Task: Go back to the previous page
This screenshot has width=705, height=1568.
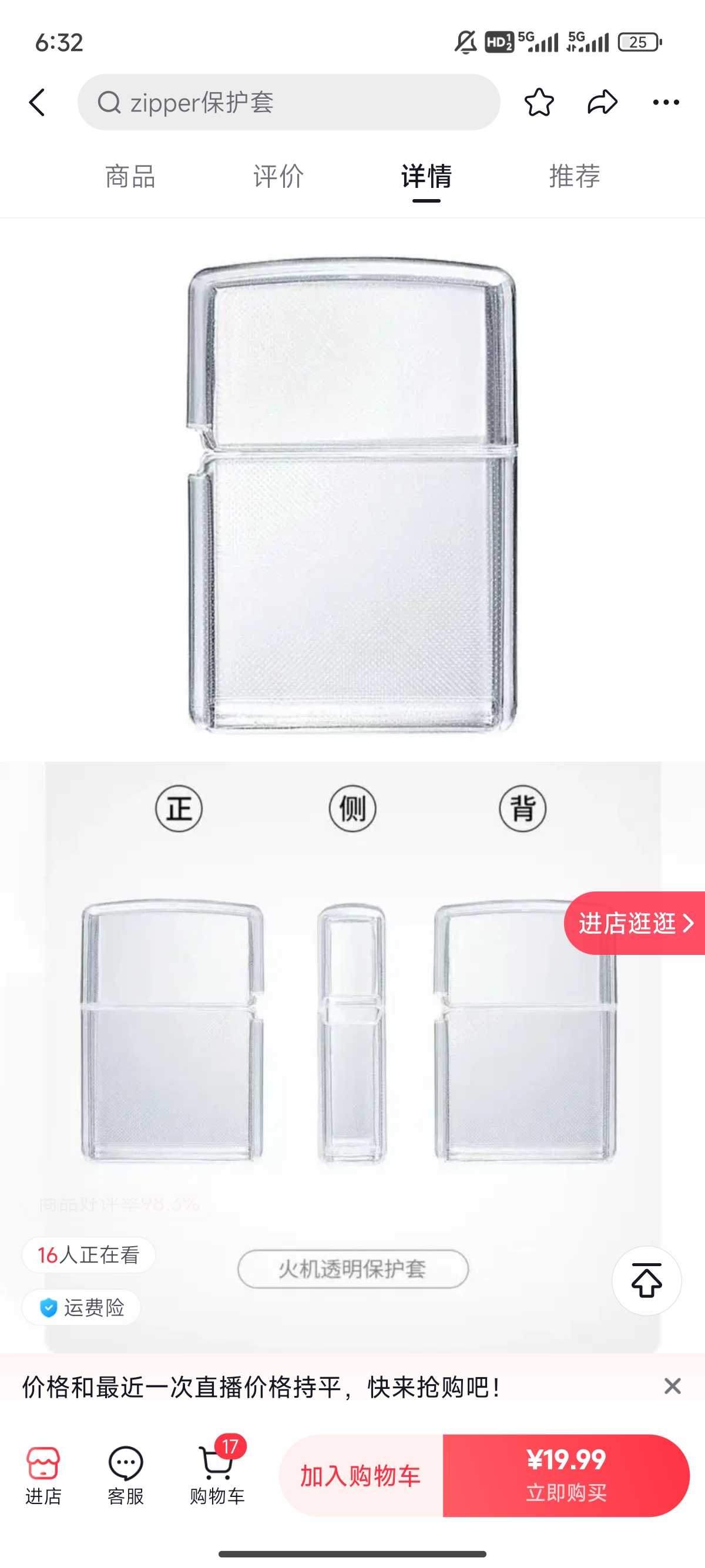Action: pyautogui.click(x=38, y=102)
